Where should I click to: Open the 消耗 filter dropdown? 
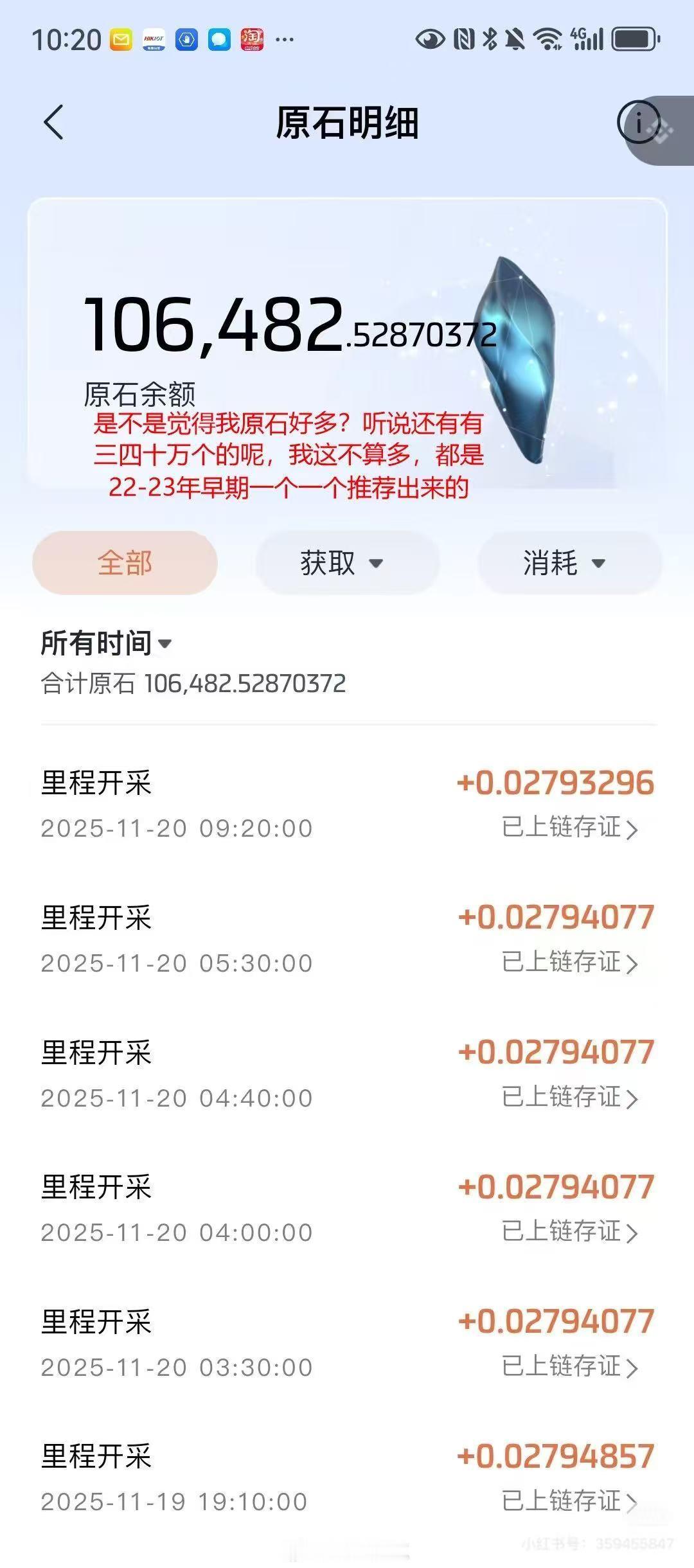[569, 562]
